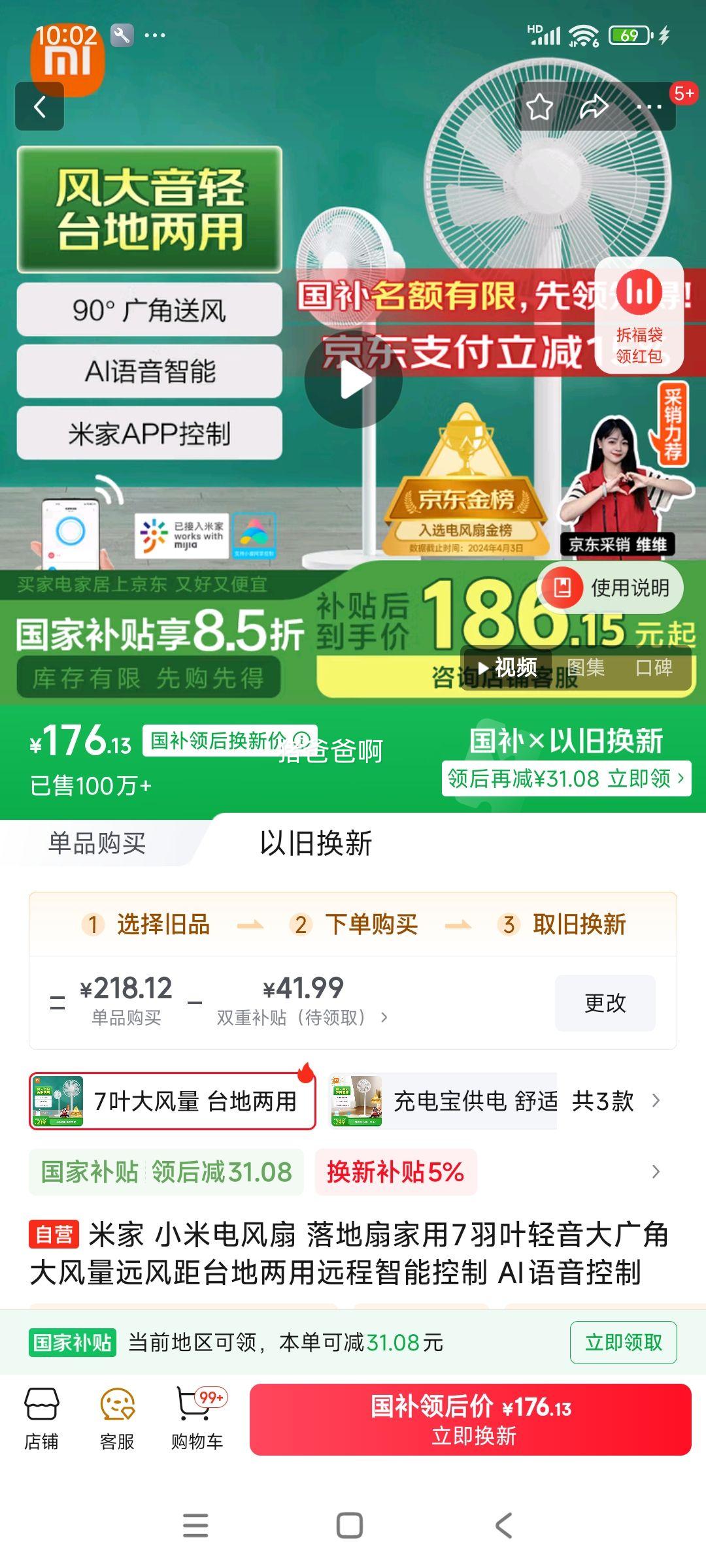The width and height of the screenshot is (706, 1568).
Task: Expand 共3款 variant list
Action: (615, 1101)
